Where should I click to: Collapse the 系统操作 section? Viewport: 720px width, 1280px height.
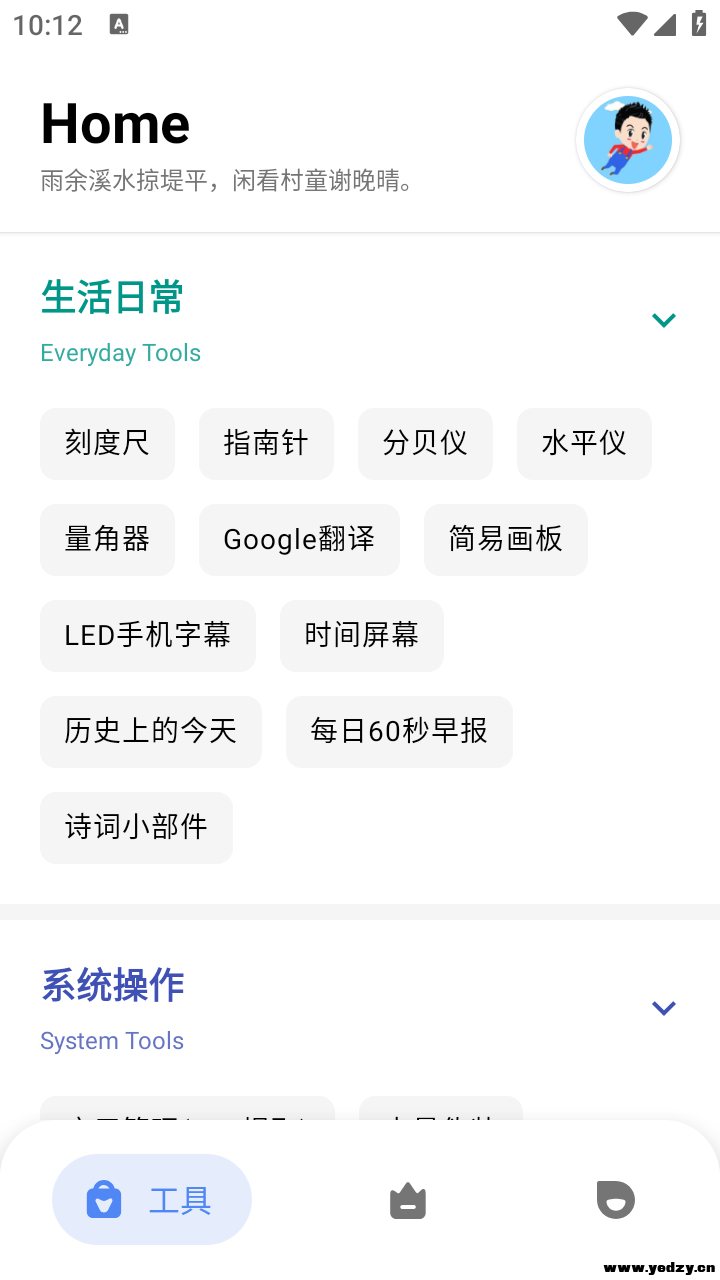(664, 1008)
